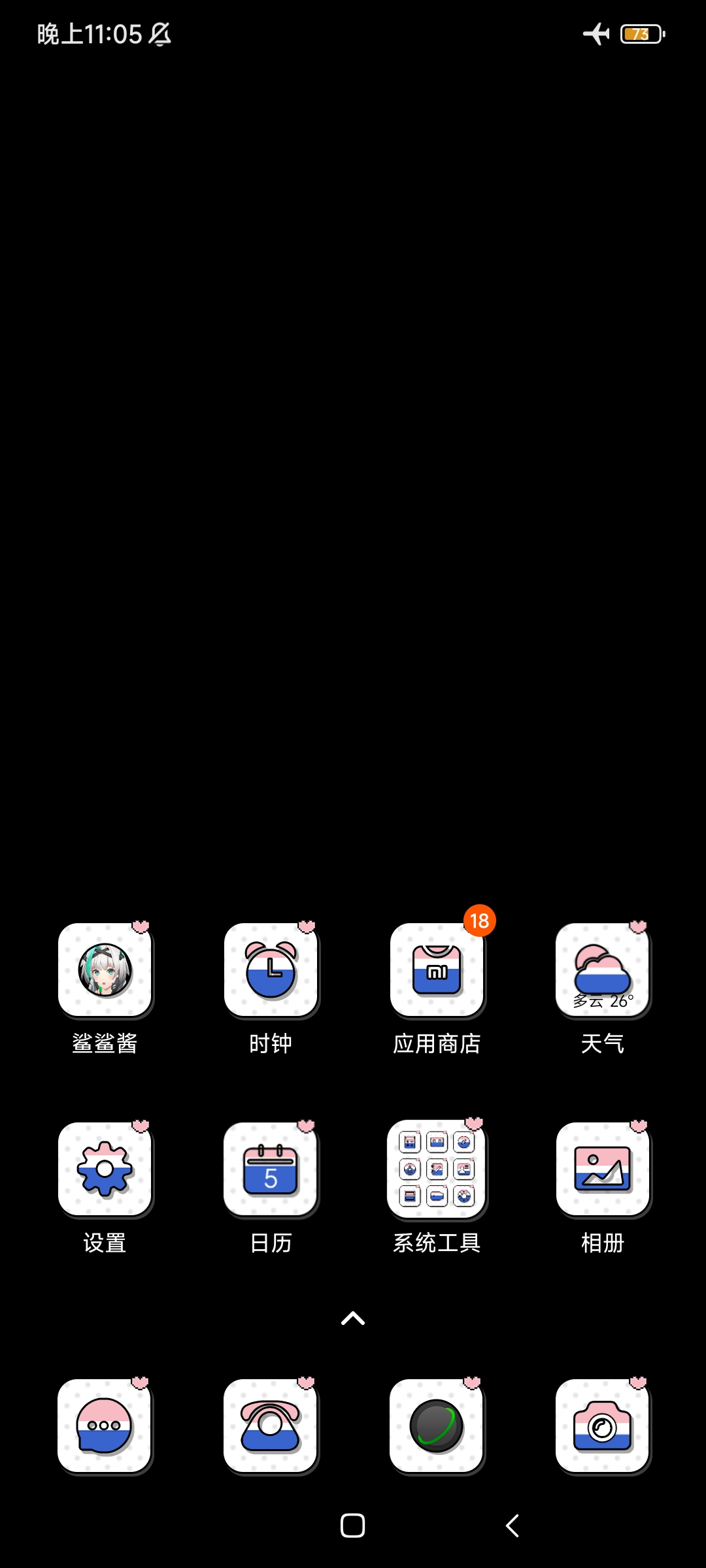Image resolution: width=706 pixels, height=1568 pixels.
Task: Open the 鲨鲨酱 app
Action: (x=105, y=970)
